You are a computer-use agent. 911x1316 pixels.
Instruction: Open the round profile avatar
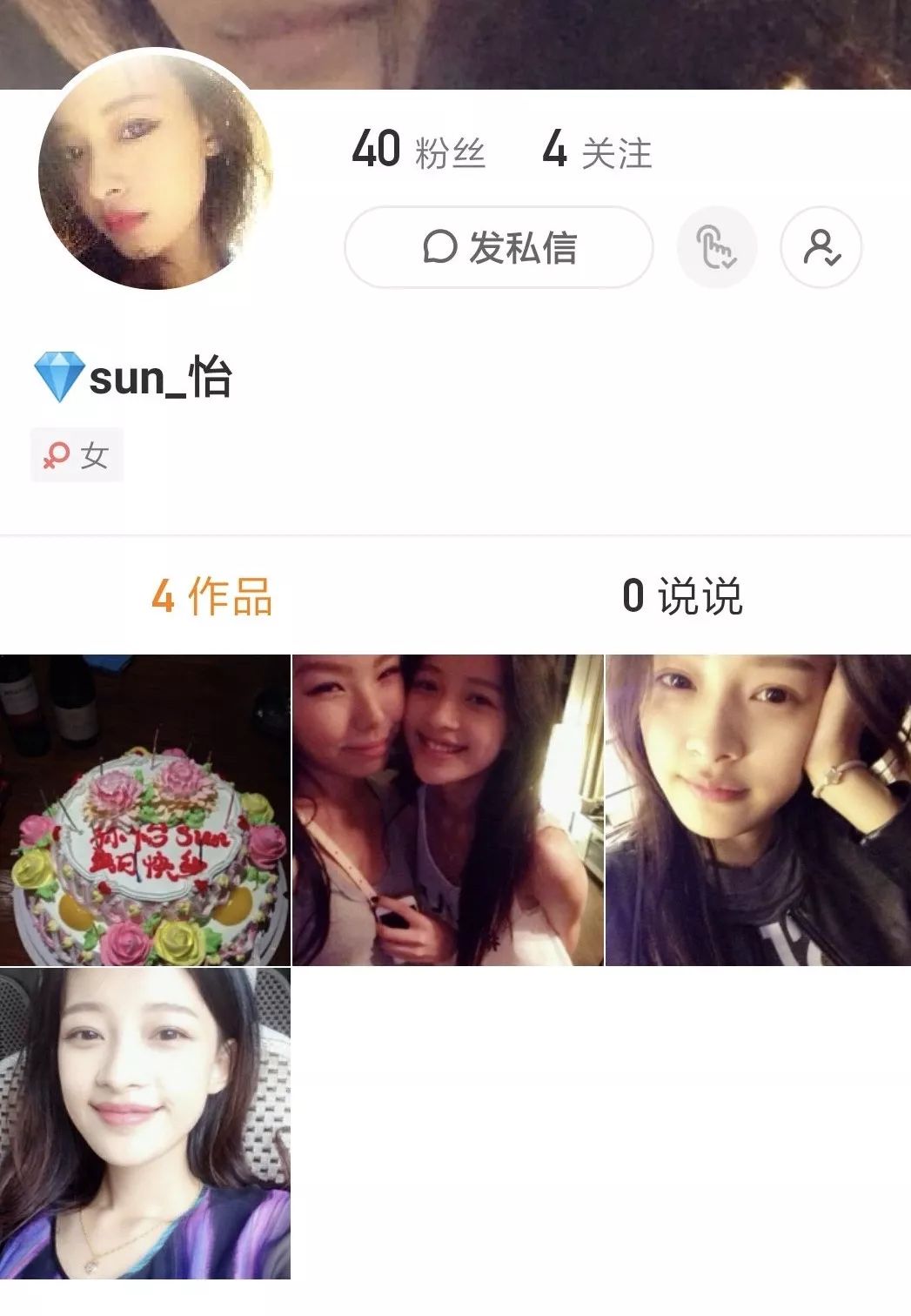(156, 170)
